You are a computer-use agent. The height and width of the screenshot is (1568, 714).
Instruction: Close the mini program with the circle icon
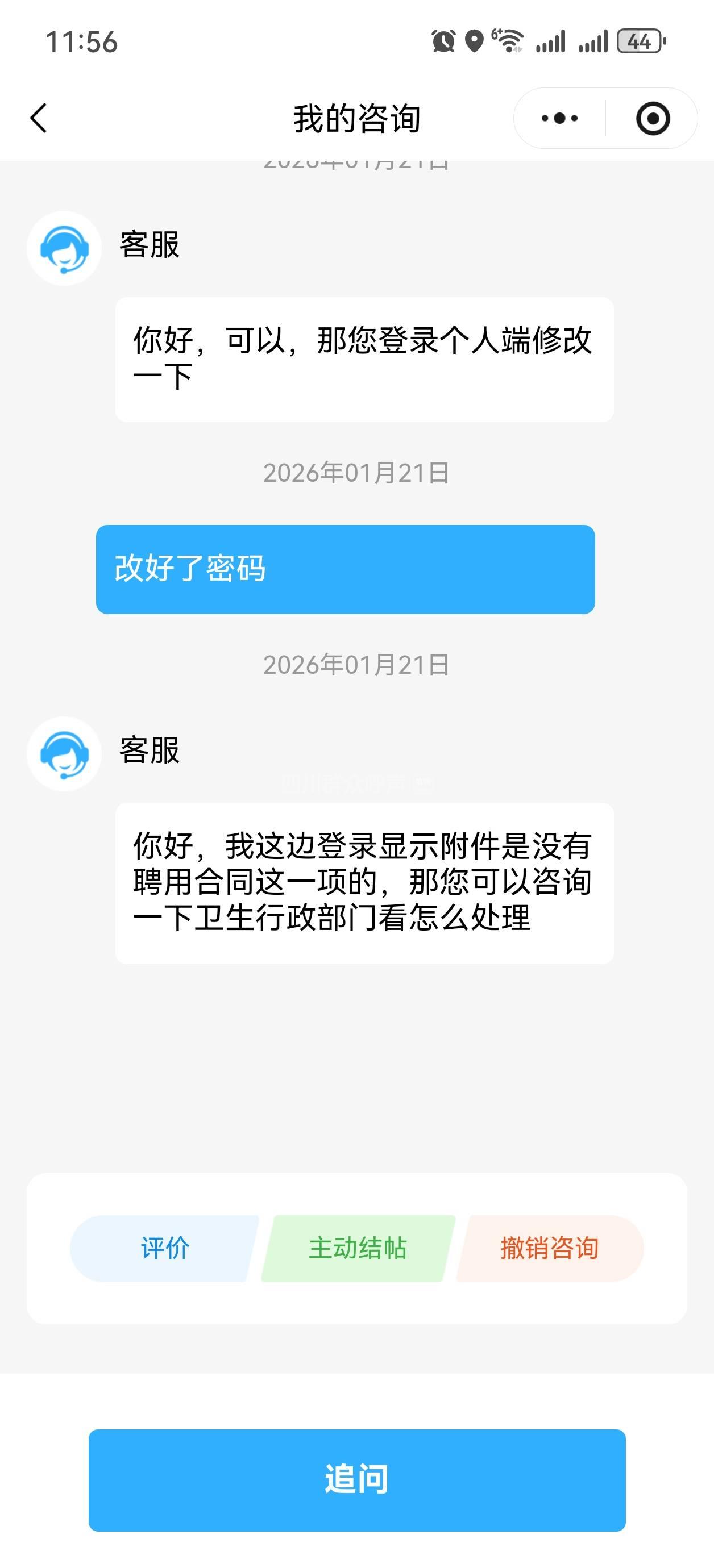pos(653,118)
